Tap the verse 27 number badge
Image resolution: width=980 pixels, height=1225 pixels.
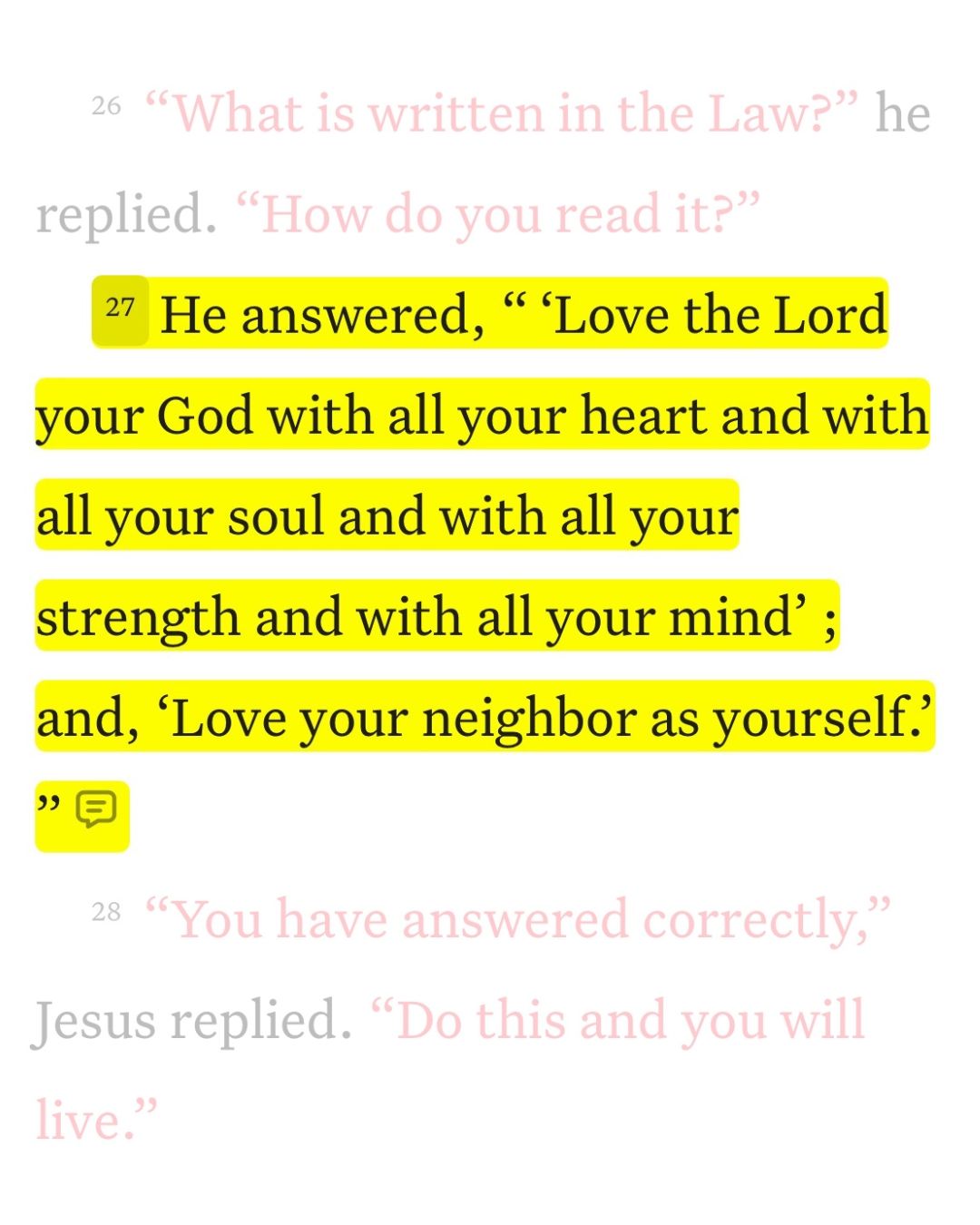point(120,309)
